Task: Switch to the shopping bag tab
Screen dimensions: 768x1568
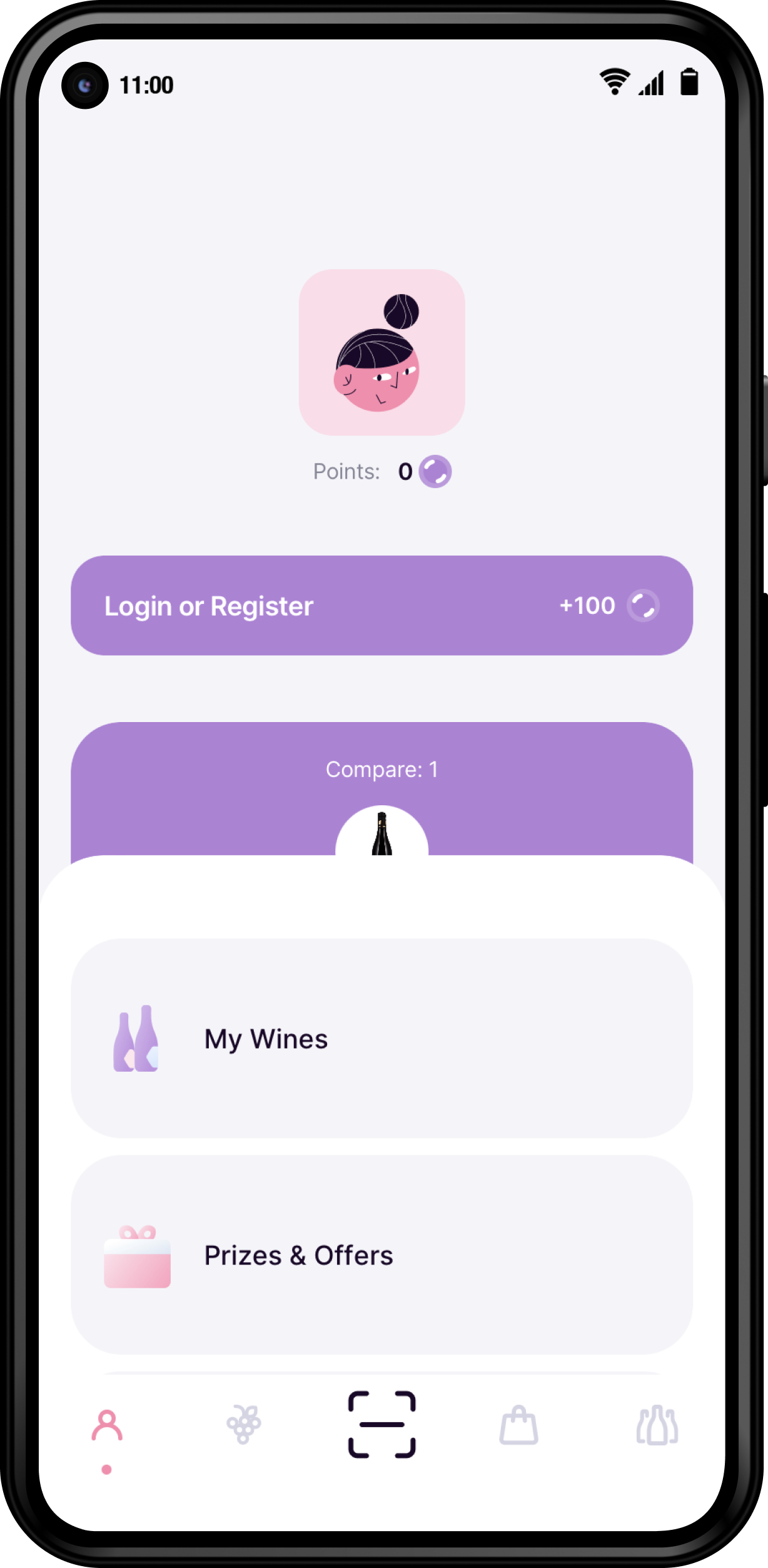Action: click(518, 1425)
